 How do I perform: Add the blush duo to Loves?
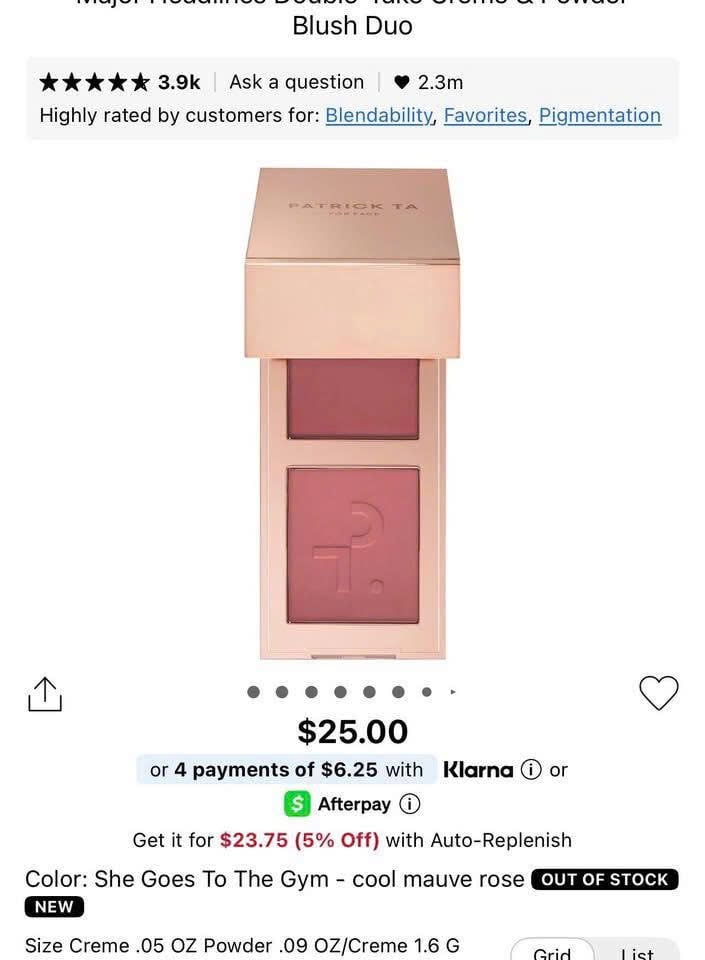point(658,692)
